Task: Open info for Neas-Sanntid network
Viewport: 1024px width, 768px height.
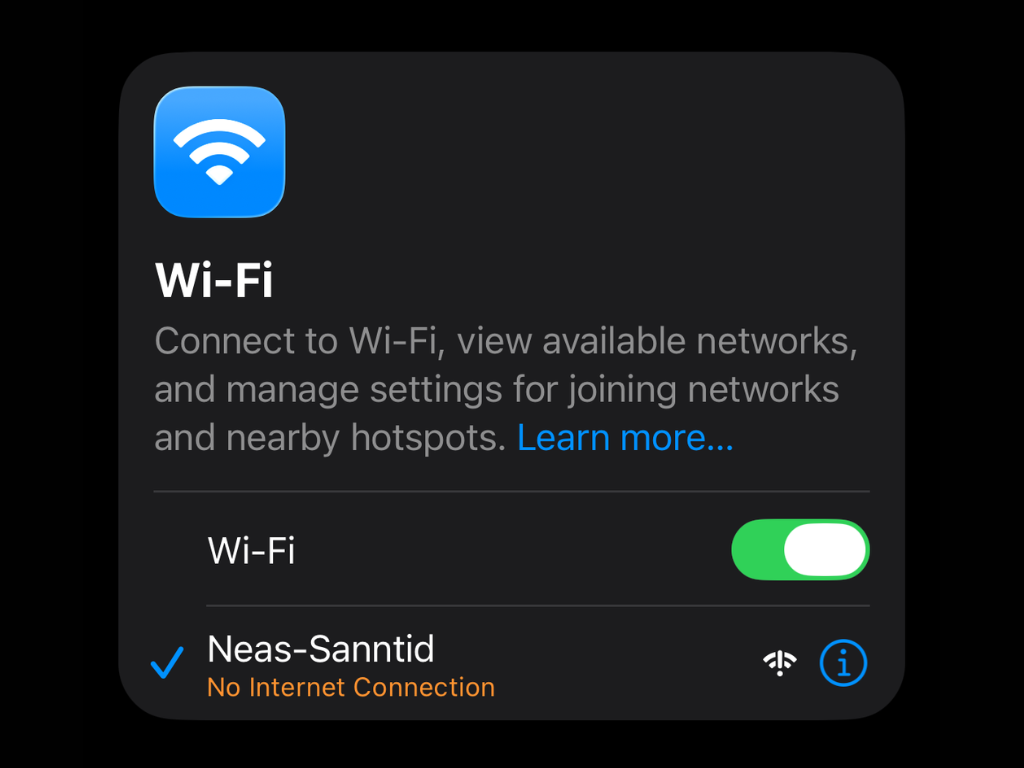Action: [x=843, y=663]
